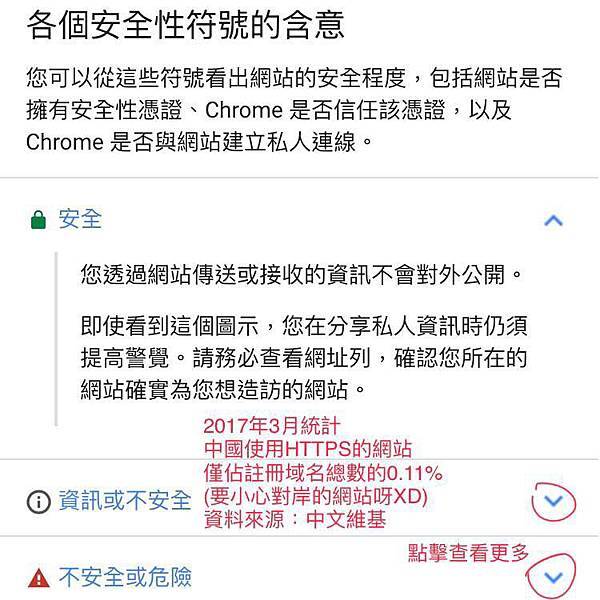Expand the 資訊或不安全 section

coord(553,500)
